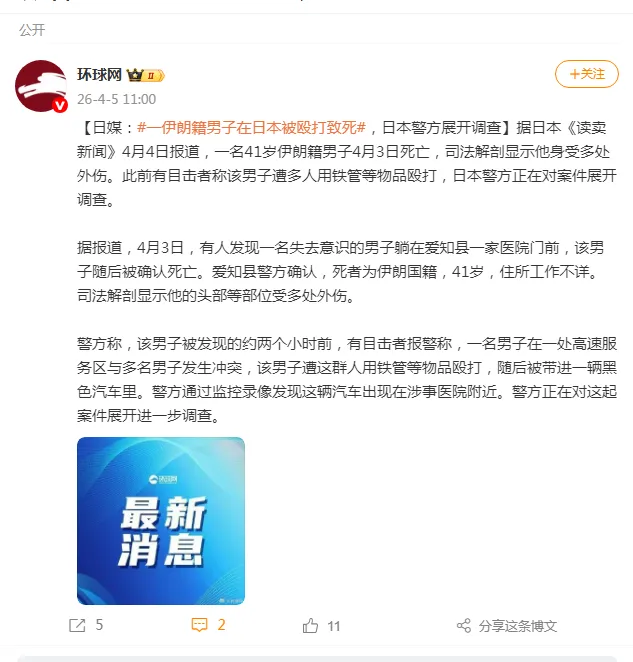This screenshot has height=662, width=633.
Task: Tap 分享这条博文 to share
Action: pos(506,626)
